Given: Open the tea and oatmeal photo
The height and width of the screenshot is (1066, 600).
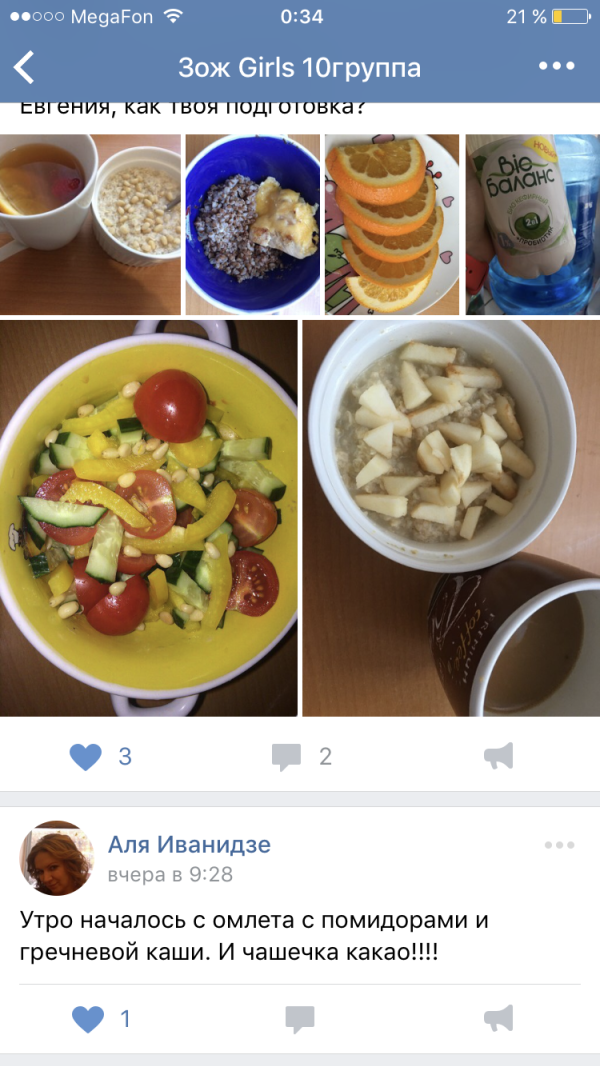Looking at the screenshot, I should tap(90, 224).
